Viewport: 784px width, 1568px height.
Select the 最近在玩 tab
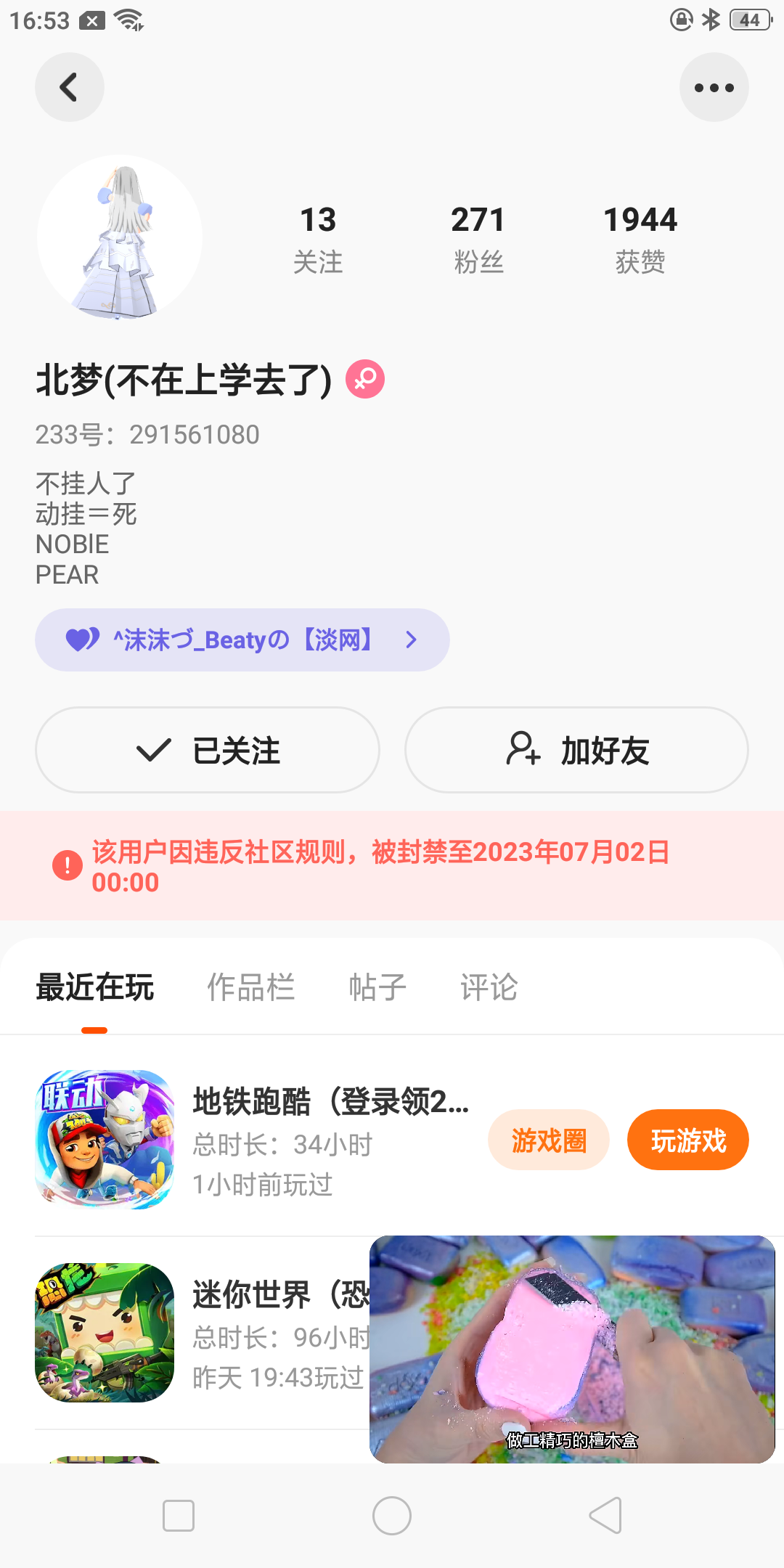click(x=95, y=987)
